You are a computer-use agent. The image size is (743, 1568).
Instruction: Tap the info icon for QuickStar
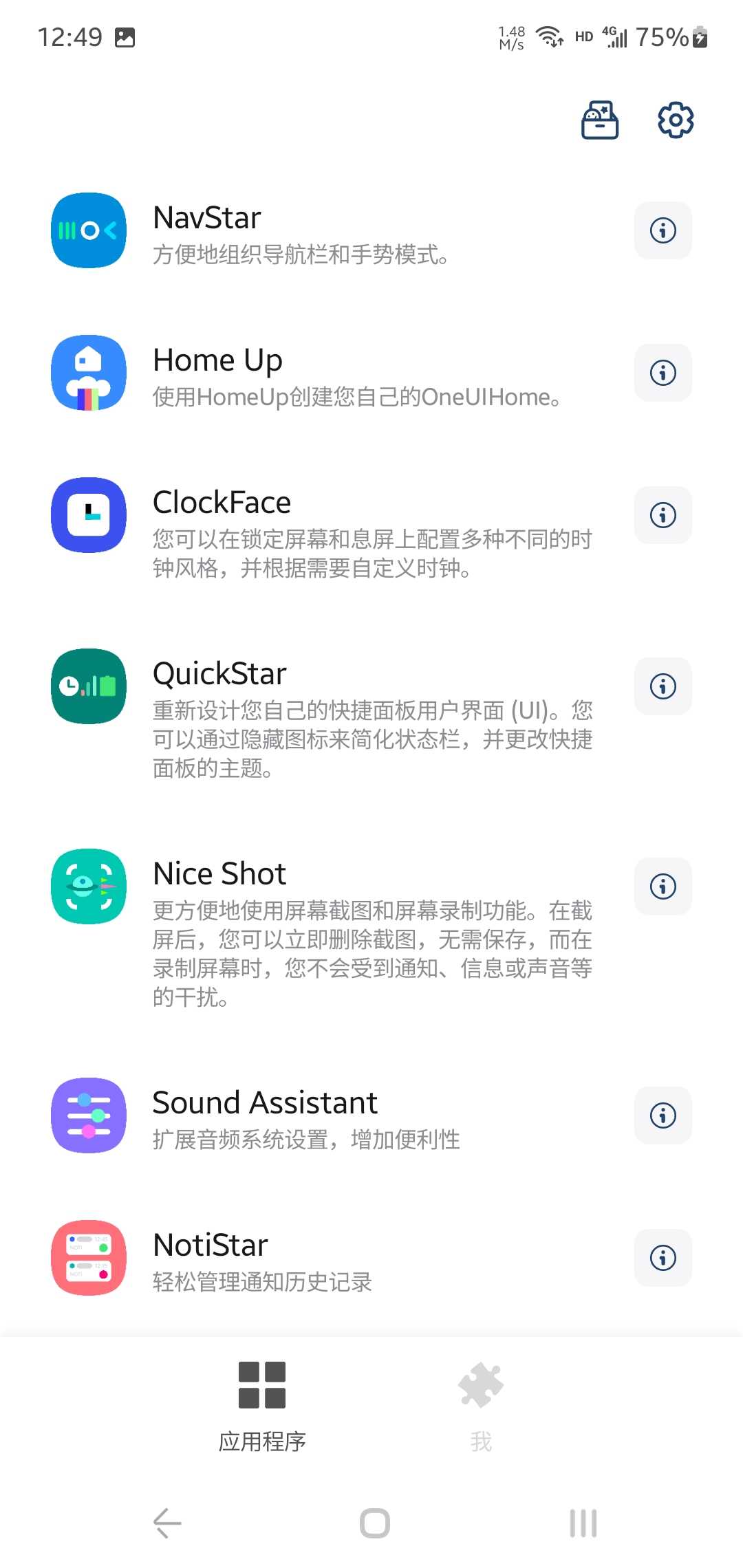coord(663,686)
